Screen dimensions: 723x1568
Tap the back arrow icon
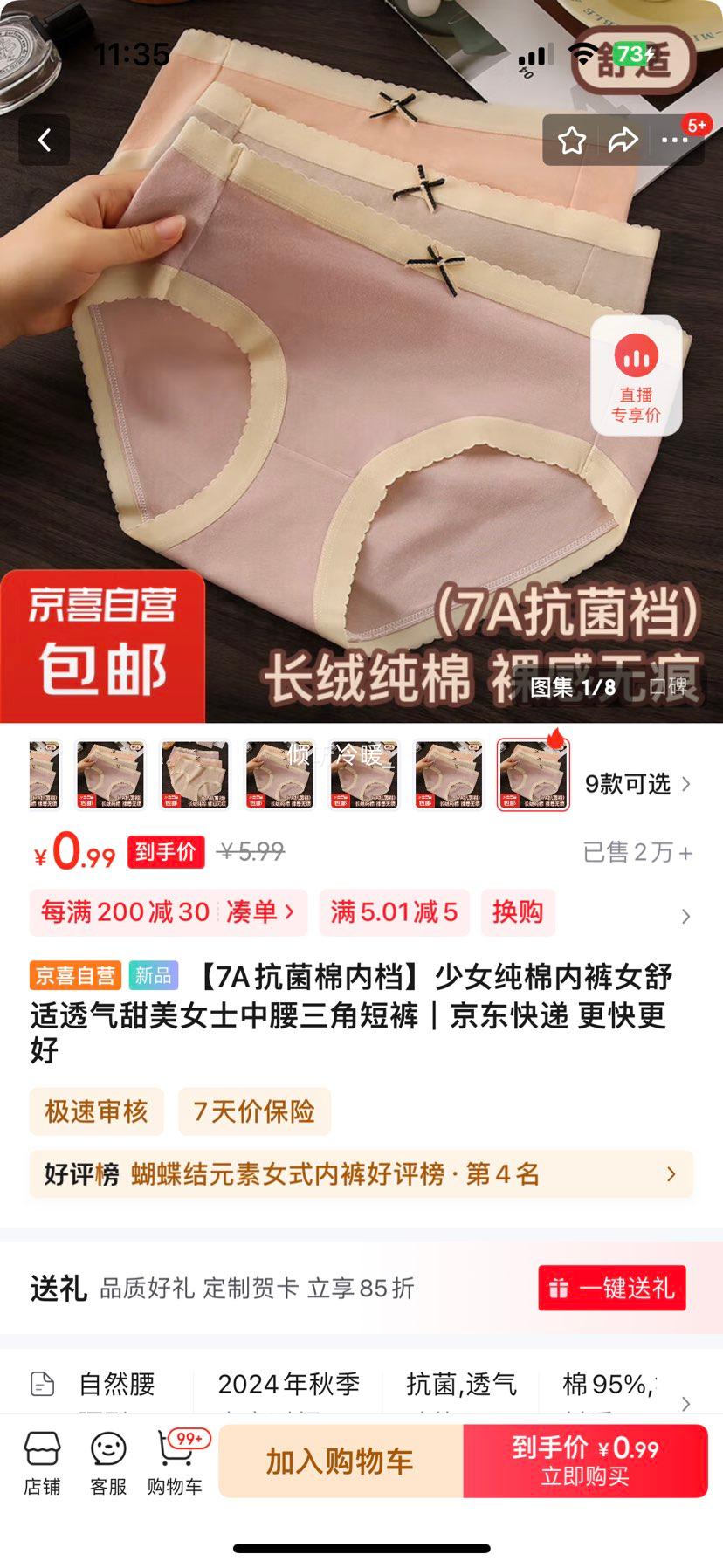pyautogui.click(x=45, y=140)
